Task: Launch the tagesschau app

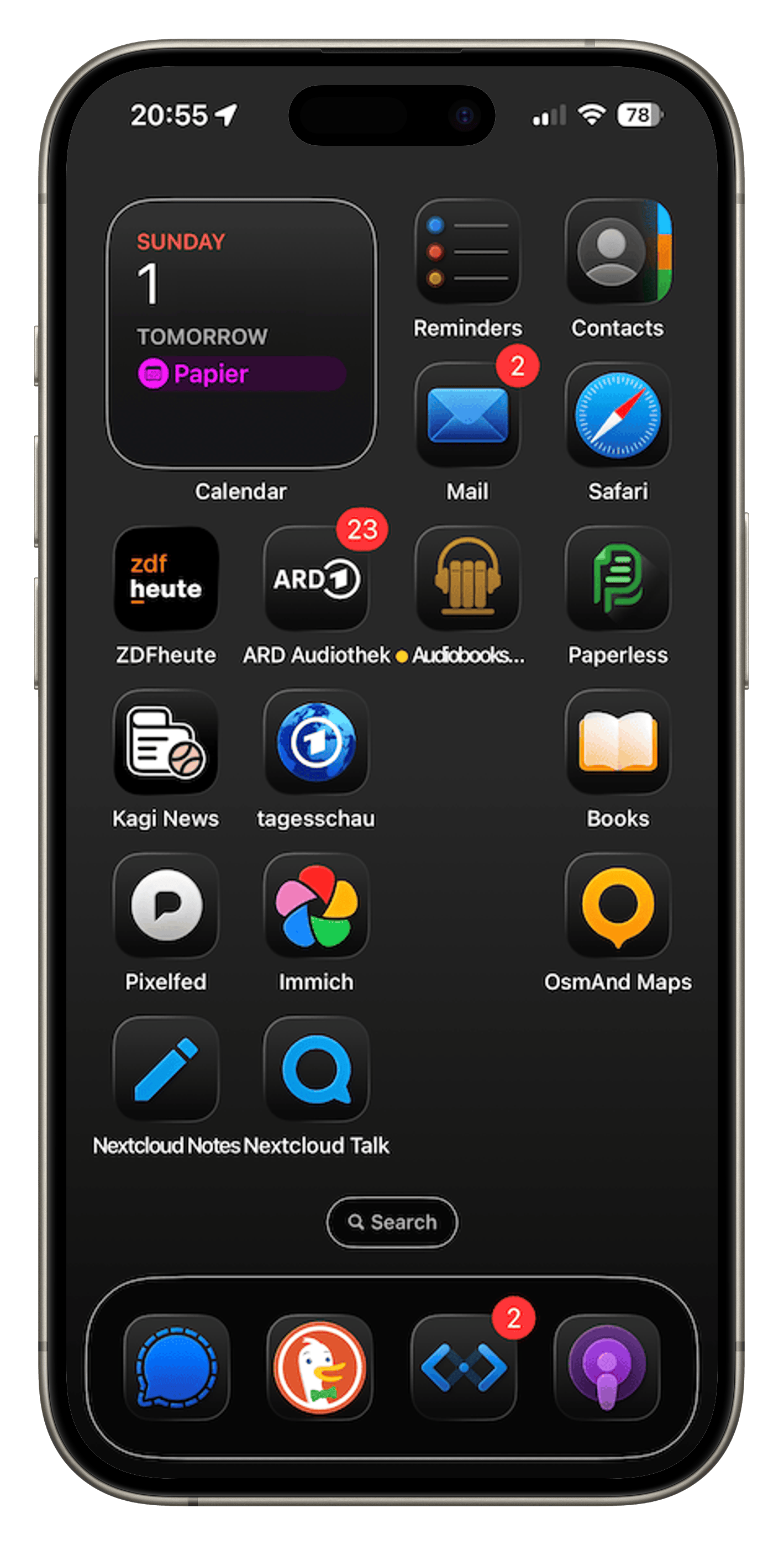Action: coord(316,742)
